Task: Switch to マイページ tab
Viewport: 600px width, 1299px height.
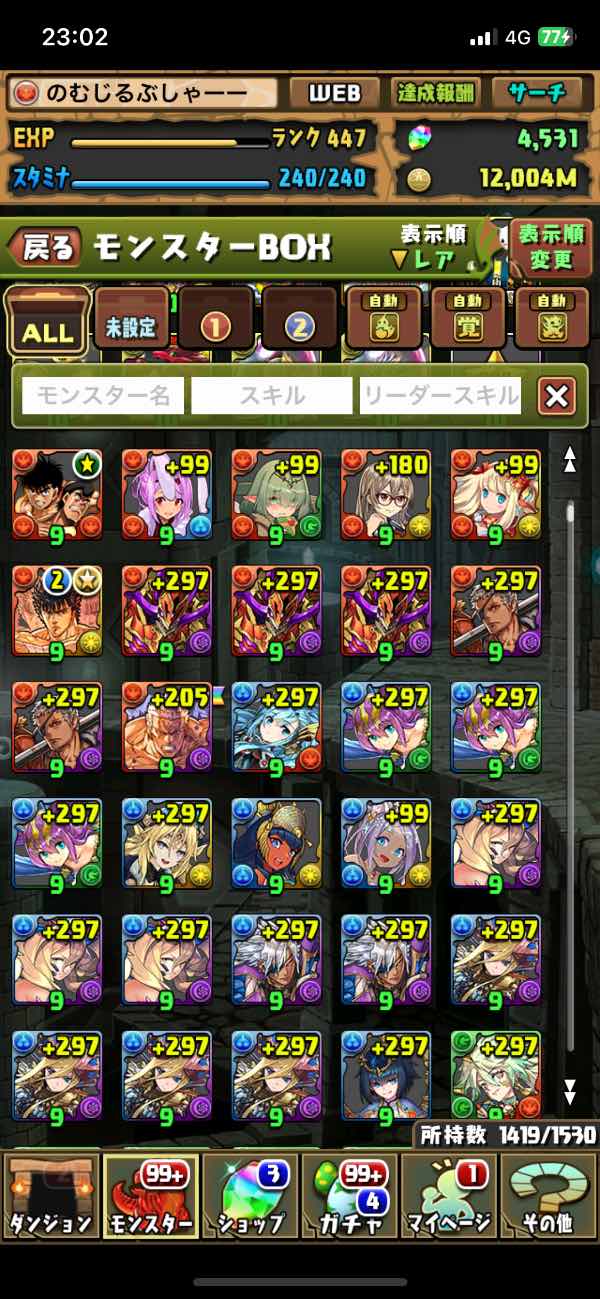Action: 450,1198
